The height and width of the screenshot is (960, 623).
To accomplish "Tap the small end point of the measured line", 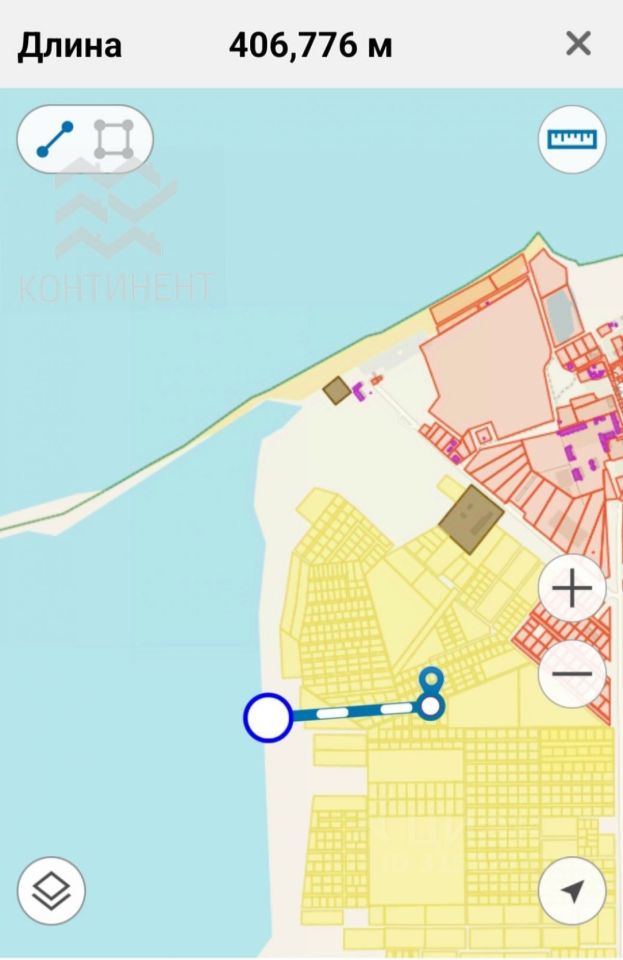I will coord(430,707).
